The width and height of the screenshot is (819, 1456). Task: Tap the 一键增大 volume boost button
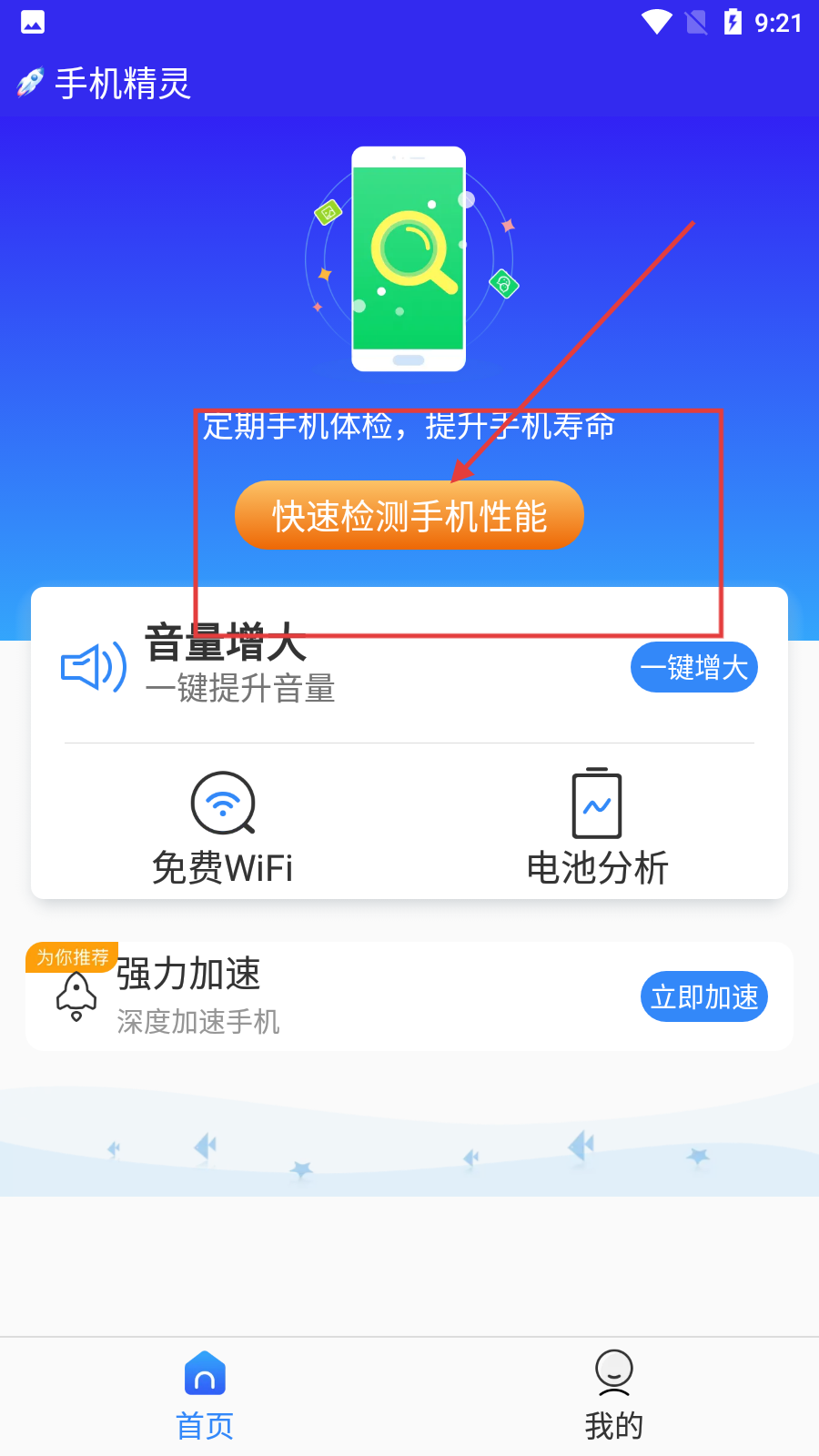(693, 667)
